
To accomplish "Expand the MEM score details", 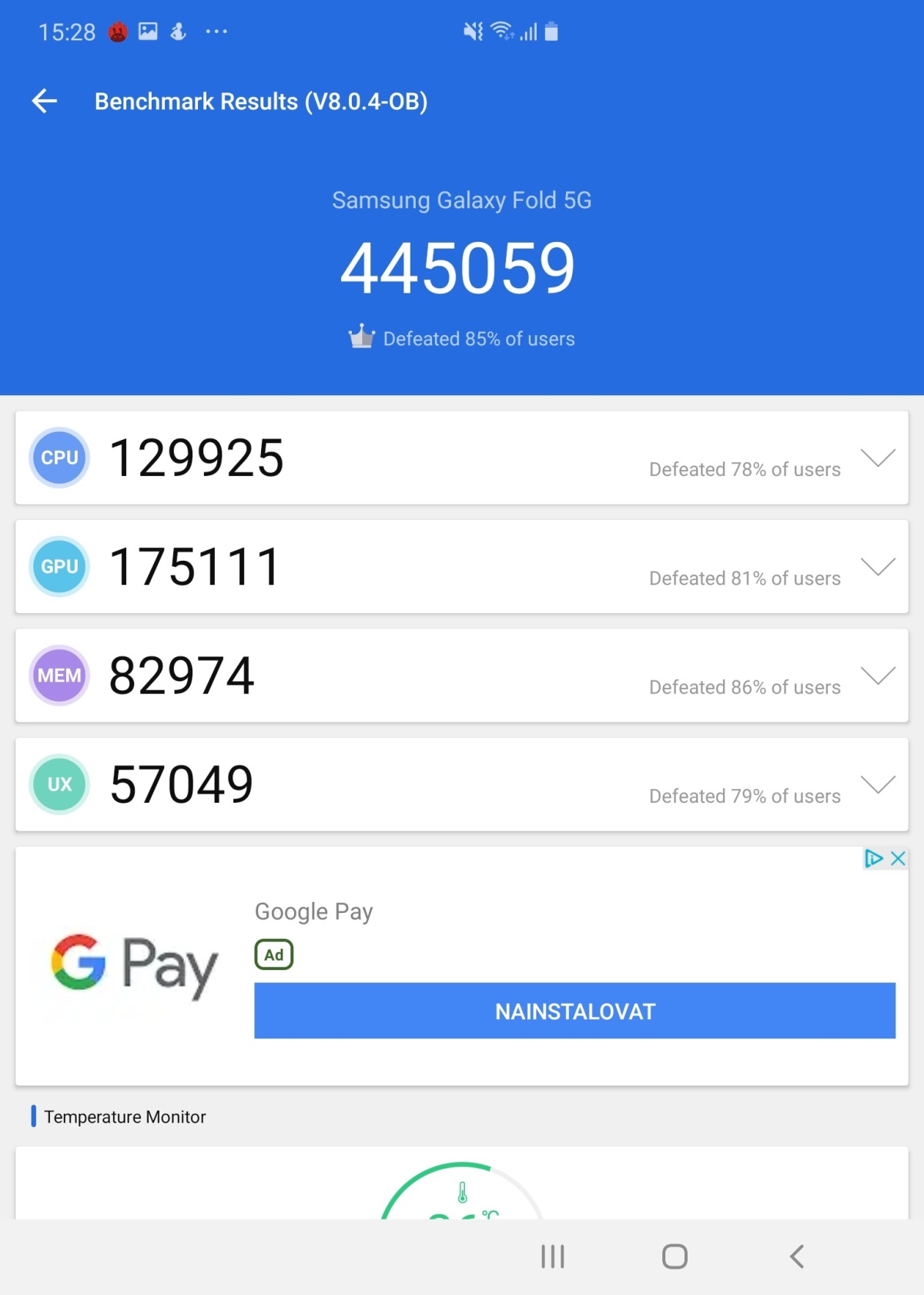I will tap(878, 676).
